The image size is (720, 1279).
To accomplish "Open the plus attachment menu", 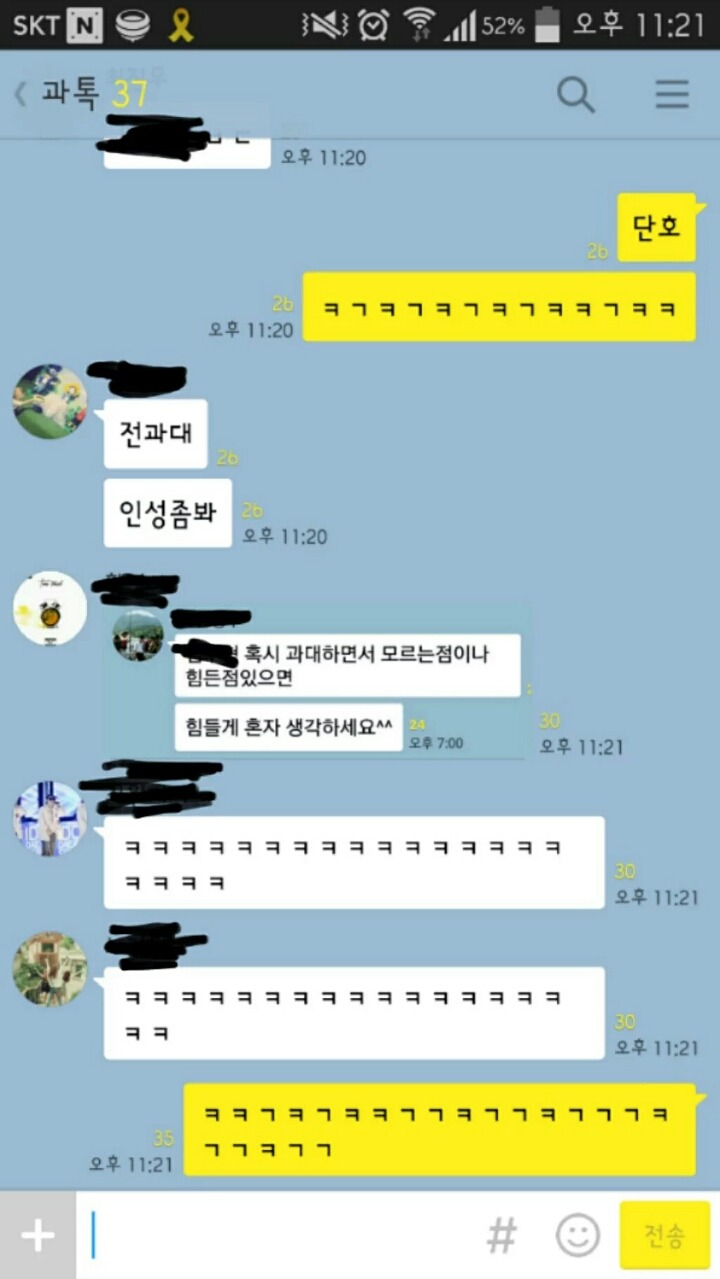I will 37,1236.
